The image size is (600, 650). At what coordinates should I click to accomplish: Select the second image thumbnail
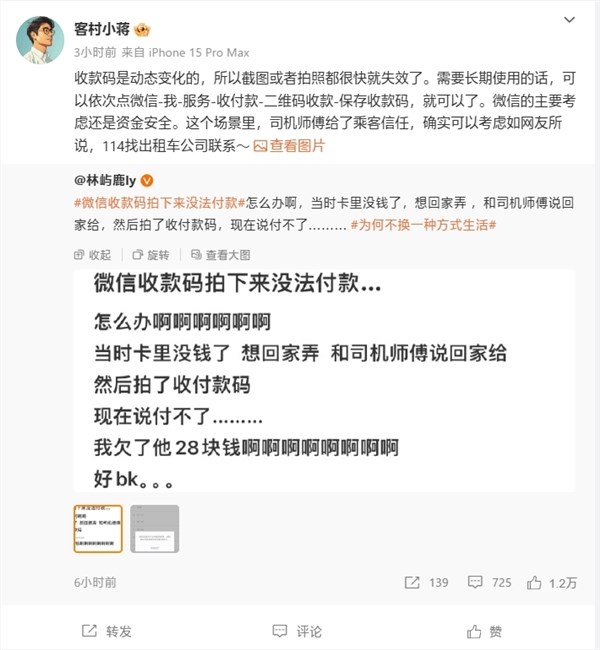[x=154, y=529]
